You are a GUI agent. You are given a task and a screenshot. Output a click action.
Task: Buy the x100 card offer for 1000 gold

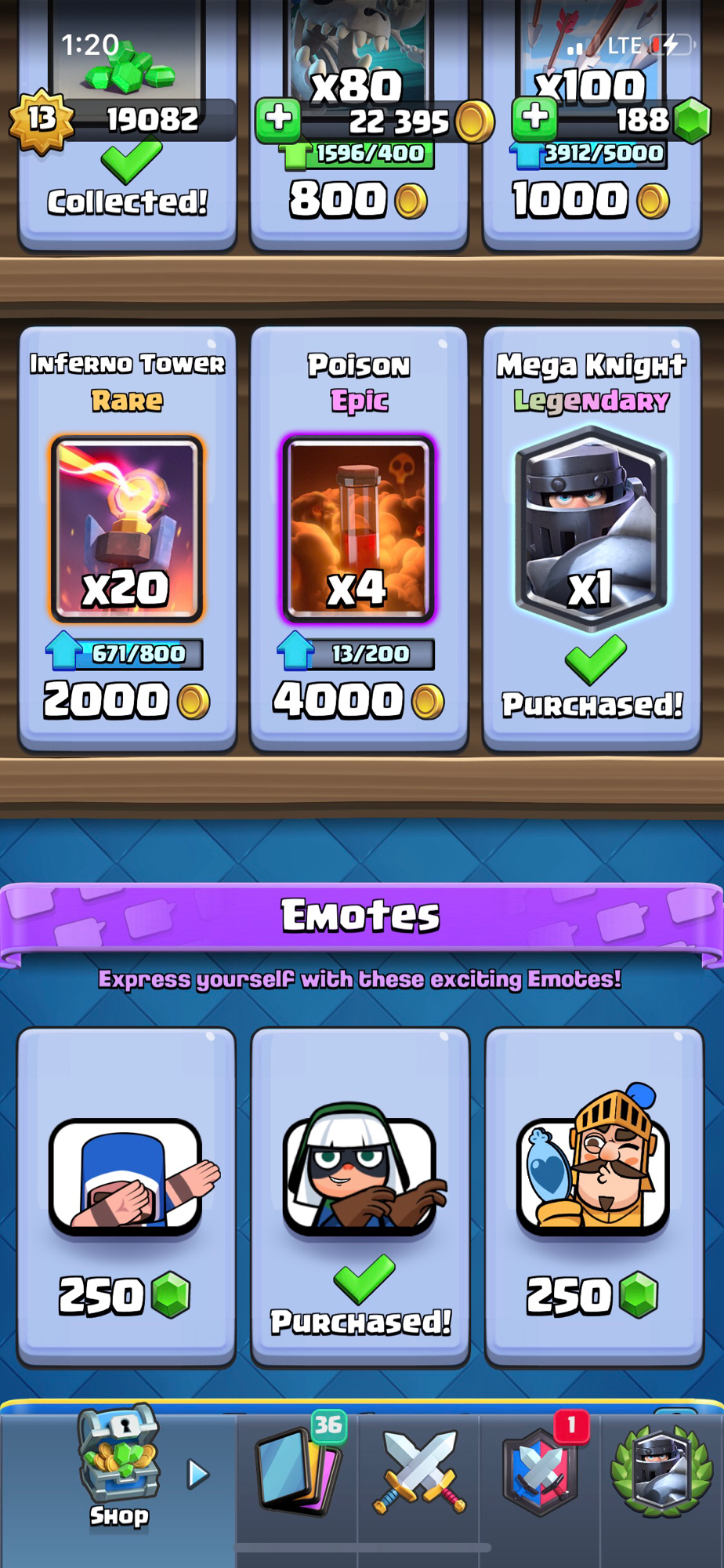click(592, 125)
